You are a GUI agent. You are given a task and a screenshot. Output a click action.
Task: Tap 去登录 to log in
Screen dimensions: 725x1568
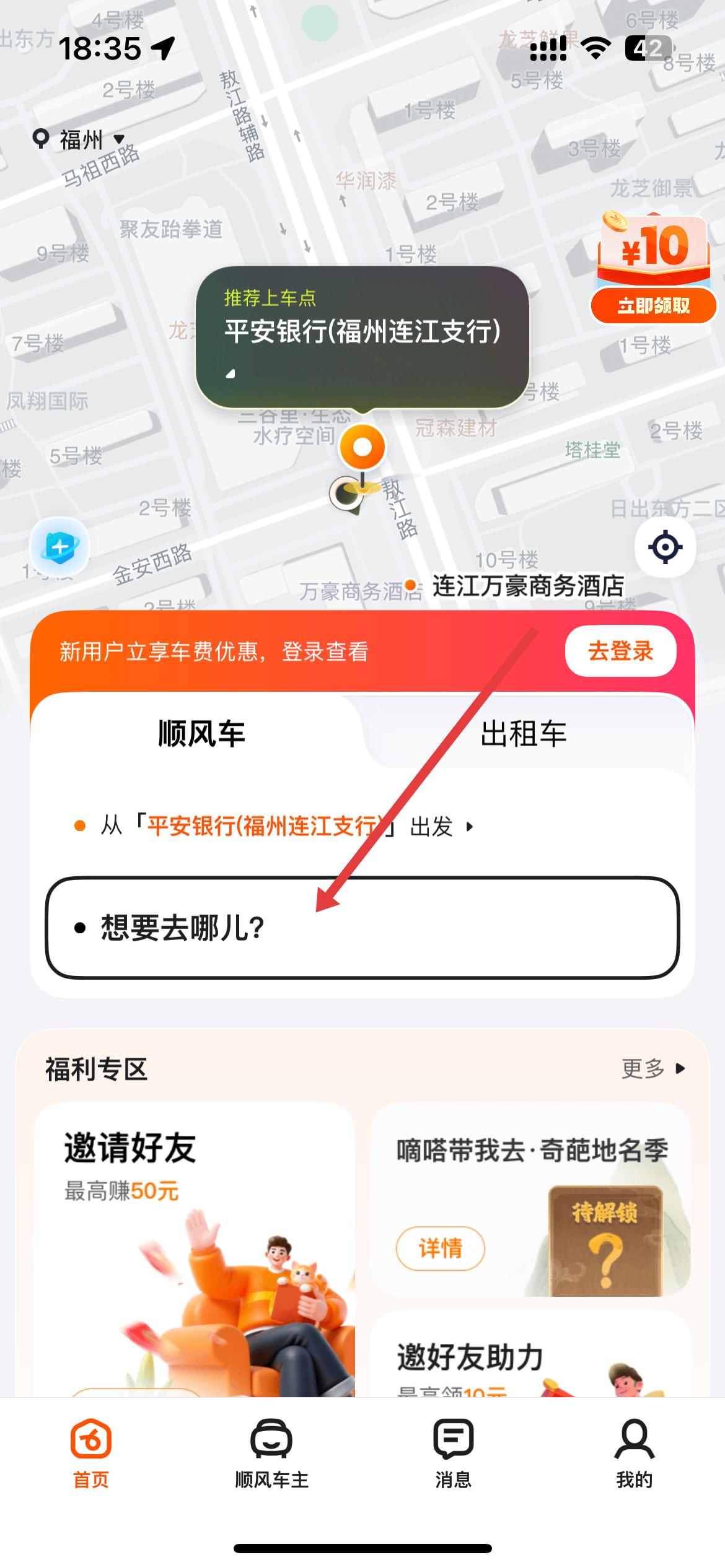(x=620, y=651)
